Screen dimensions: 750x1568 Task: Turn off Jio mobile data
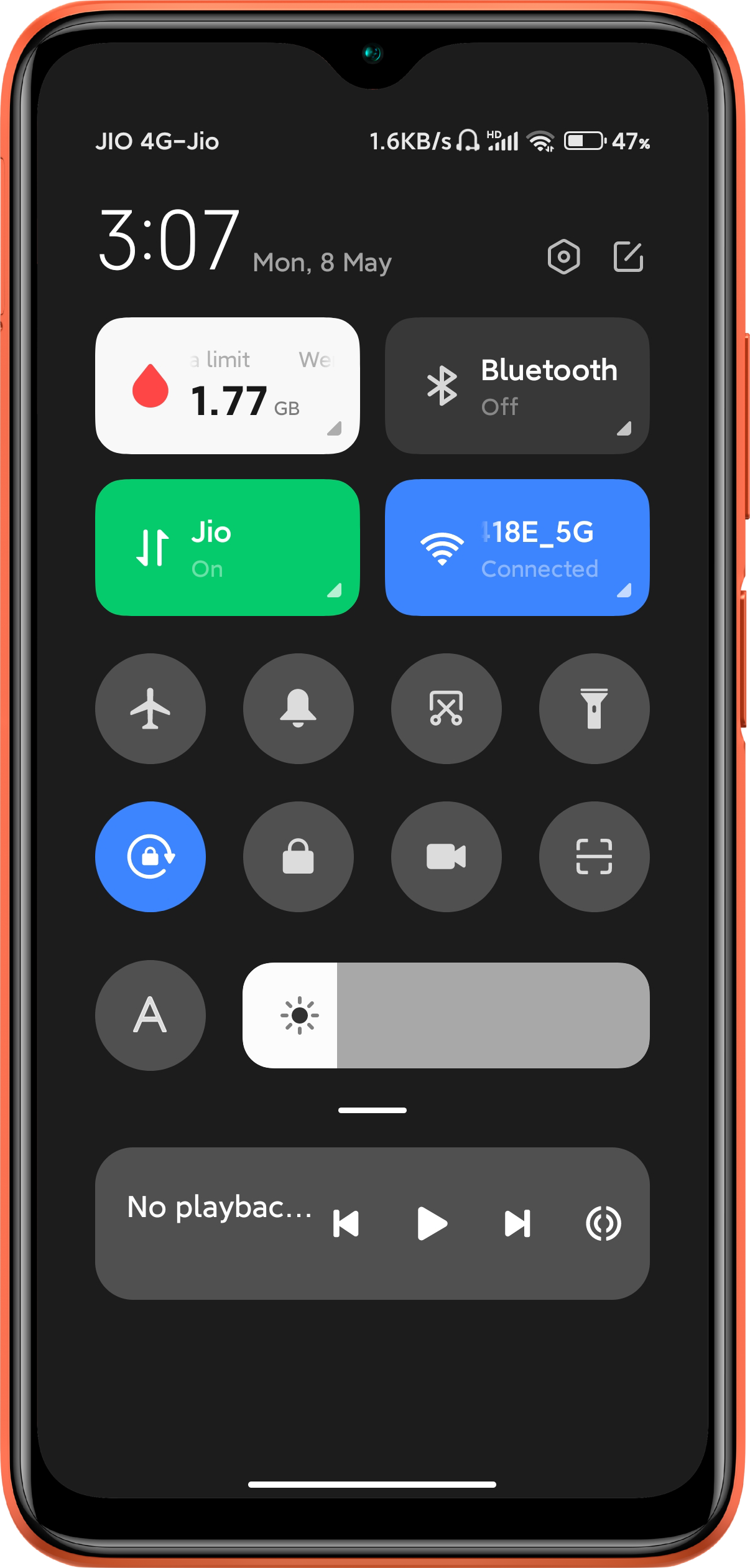[228, 548]
